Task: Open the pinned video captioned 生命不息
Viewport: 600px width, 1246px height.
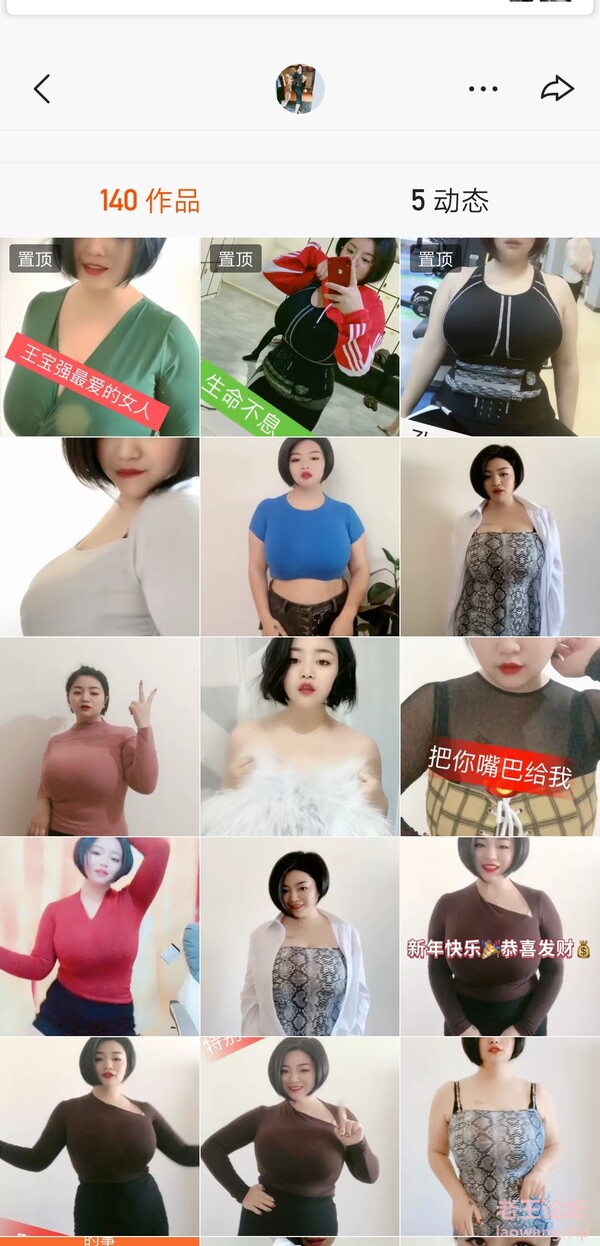Action: pyautogui.click(x=300, y=337)
